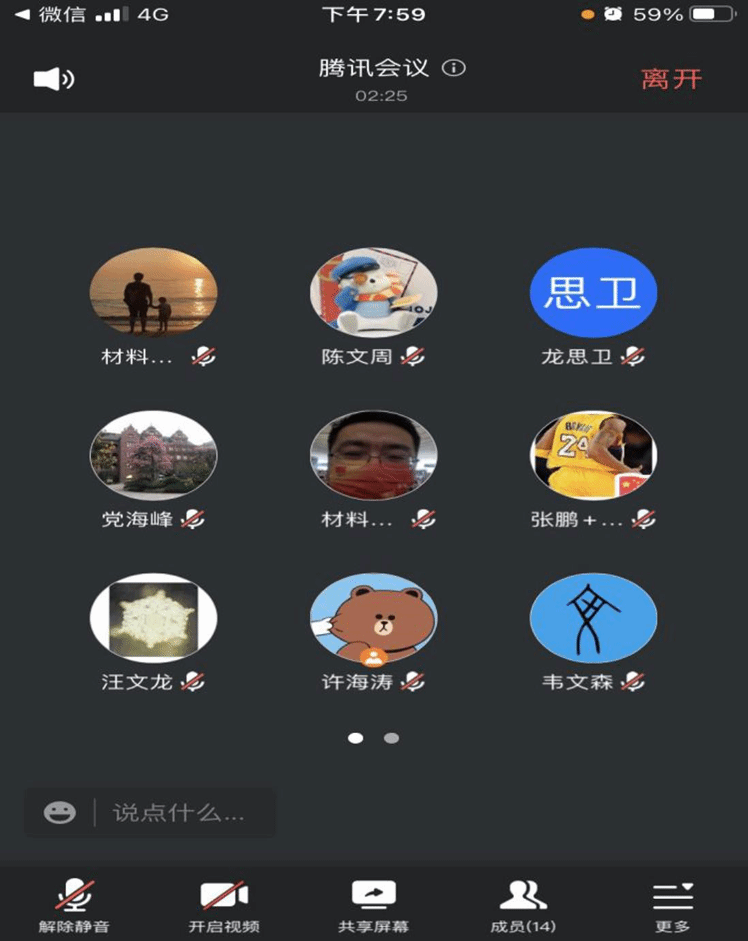Viewport: 748px width, 941px height.
Task: Open the 更多 menu
Action: tap(672, 905)
